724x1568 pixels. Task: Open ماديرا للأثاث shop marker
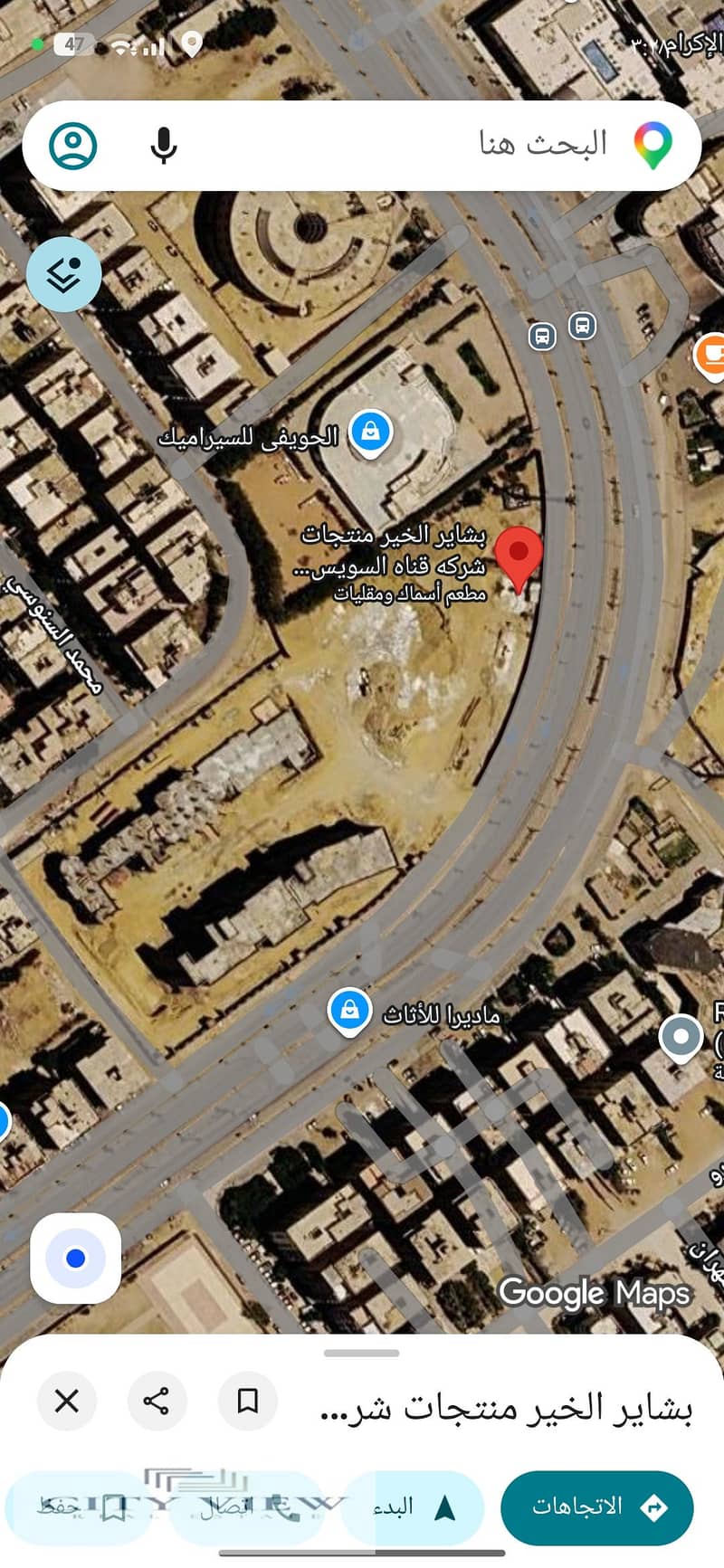point(349,1012)
